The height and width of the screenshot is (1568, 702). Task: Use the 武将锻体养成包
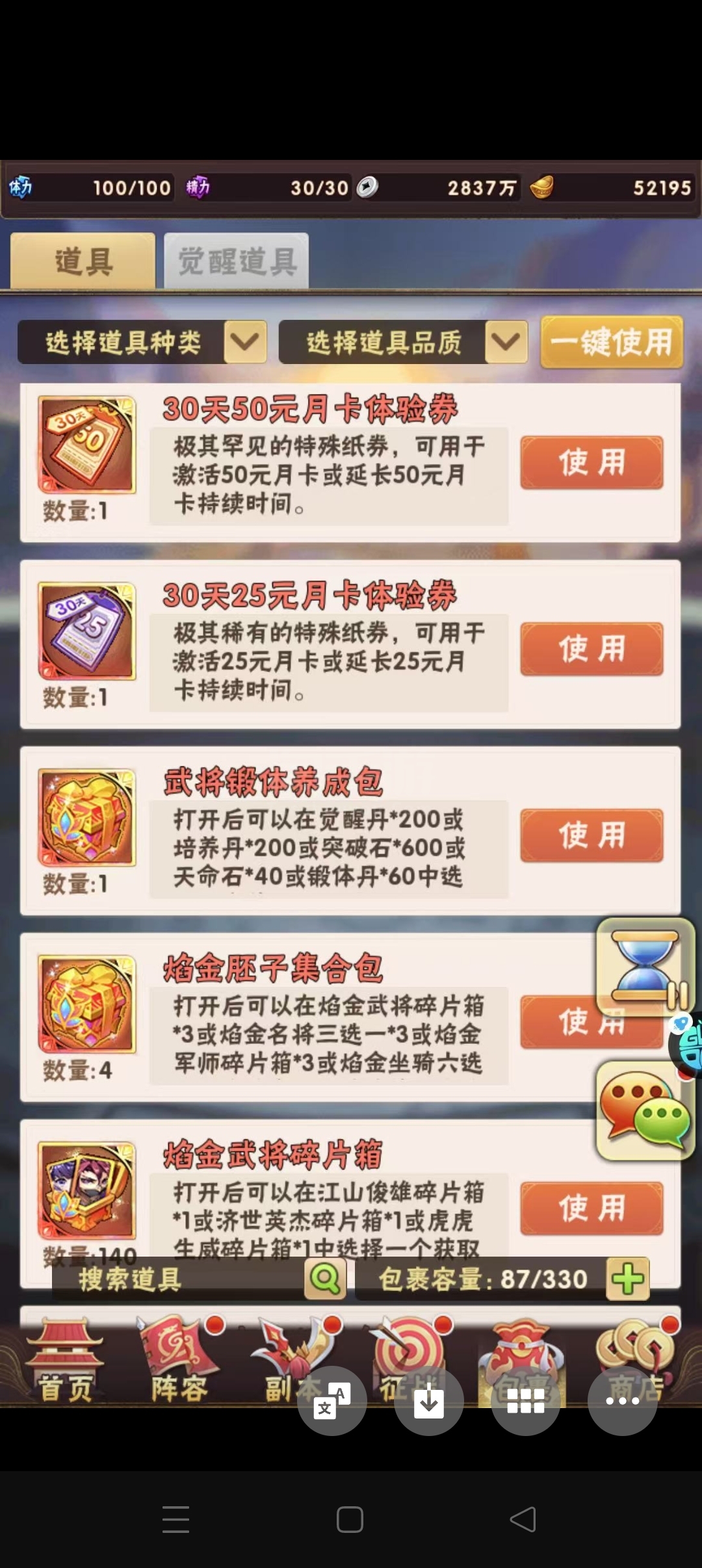point(591,835)
